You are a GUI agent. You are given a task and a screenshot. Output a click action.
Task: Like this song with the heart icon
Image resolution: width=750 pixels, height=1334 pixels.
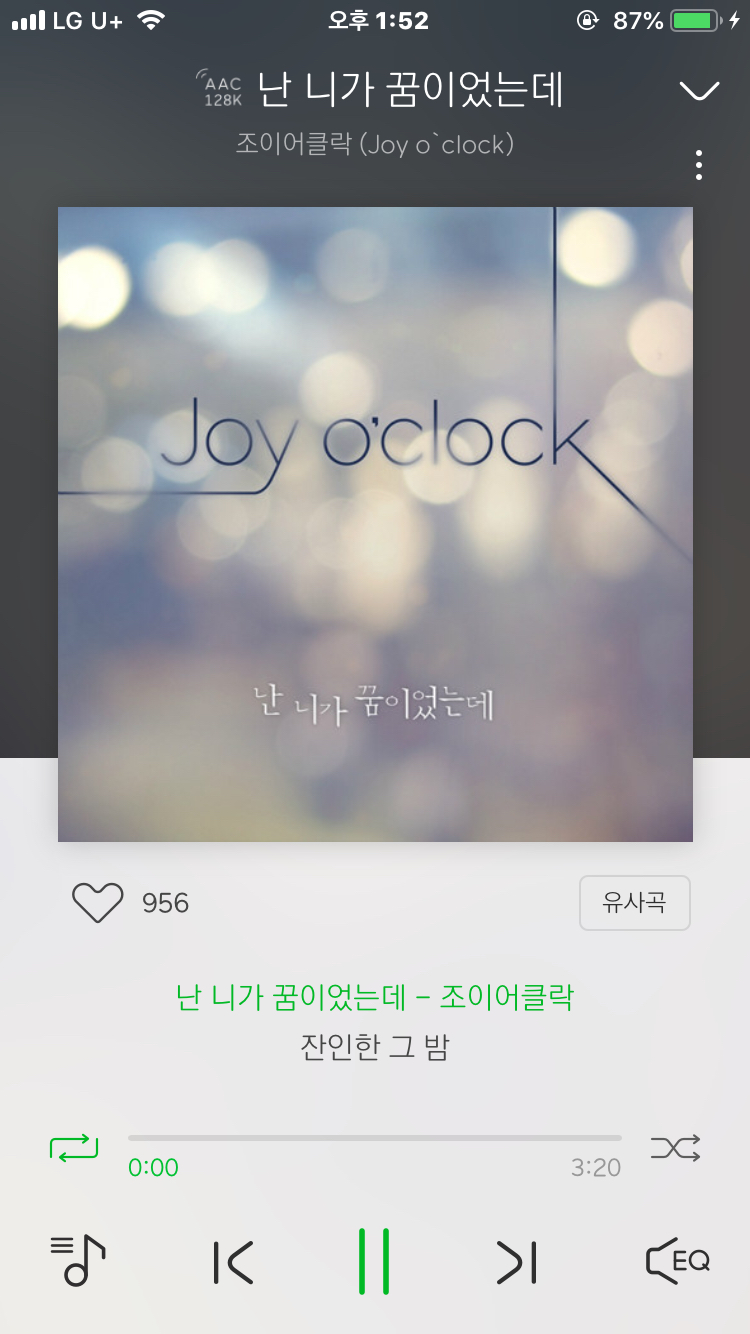(x=97, y=903)
